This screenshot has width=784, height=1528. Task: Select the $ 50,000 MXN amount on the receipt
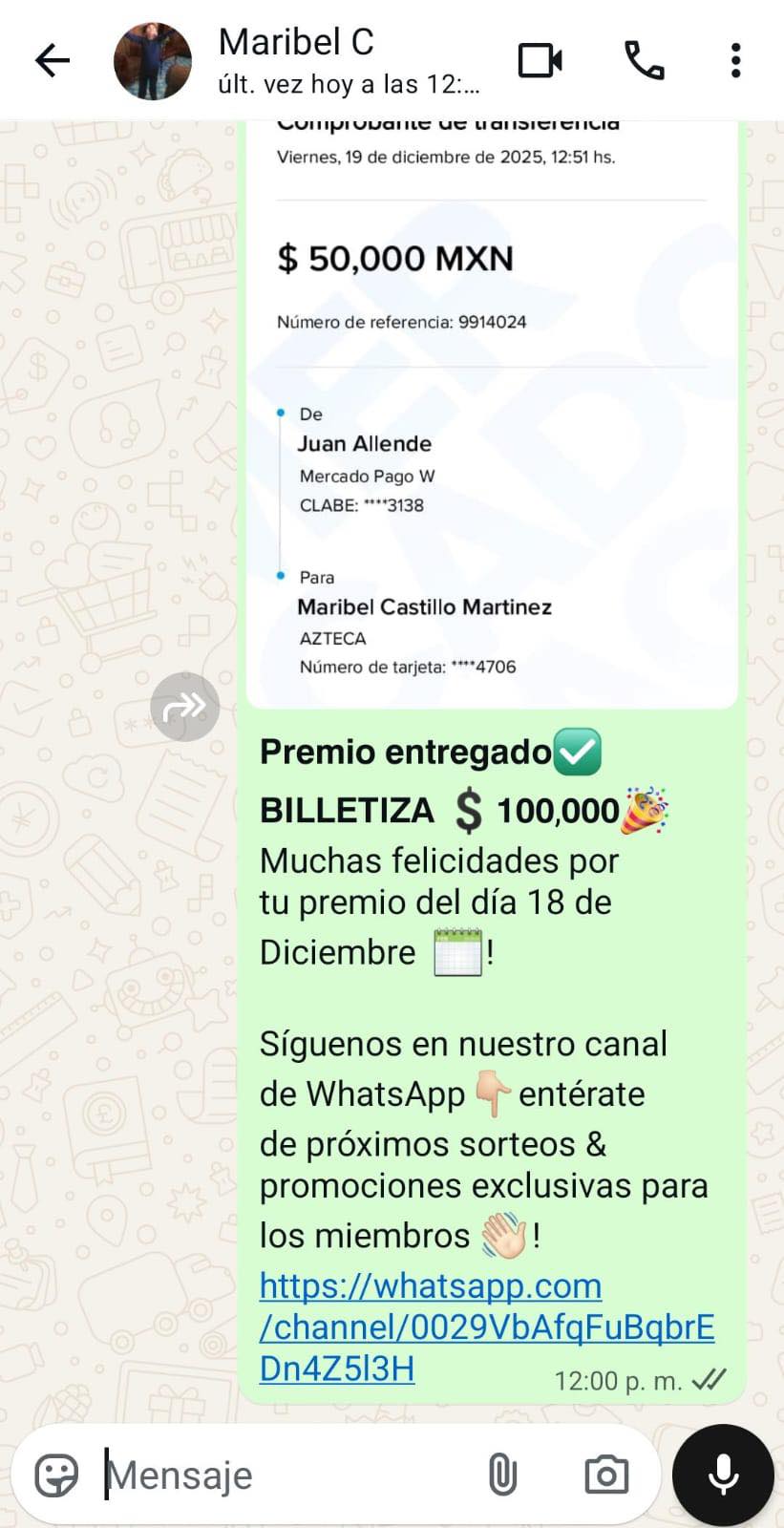[x=396, y=258]
